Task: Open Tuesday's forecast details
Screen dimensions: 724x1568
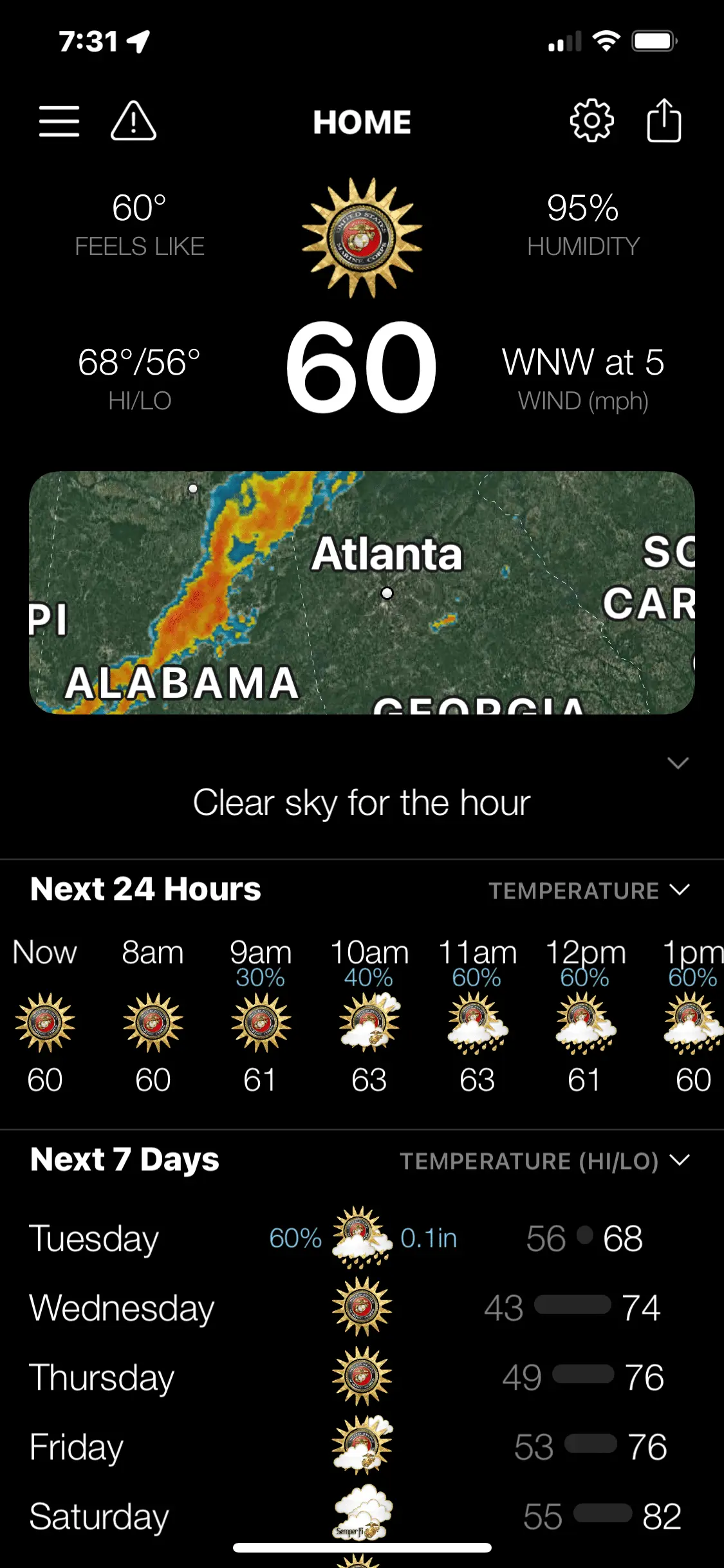Action: point(362,1238)
